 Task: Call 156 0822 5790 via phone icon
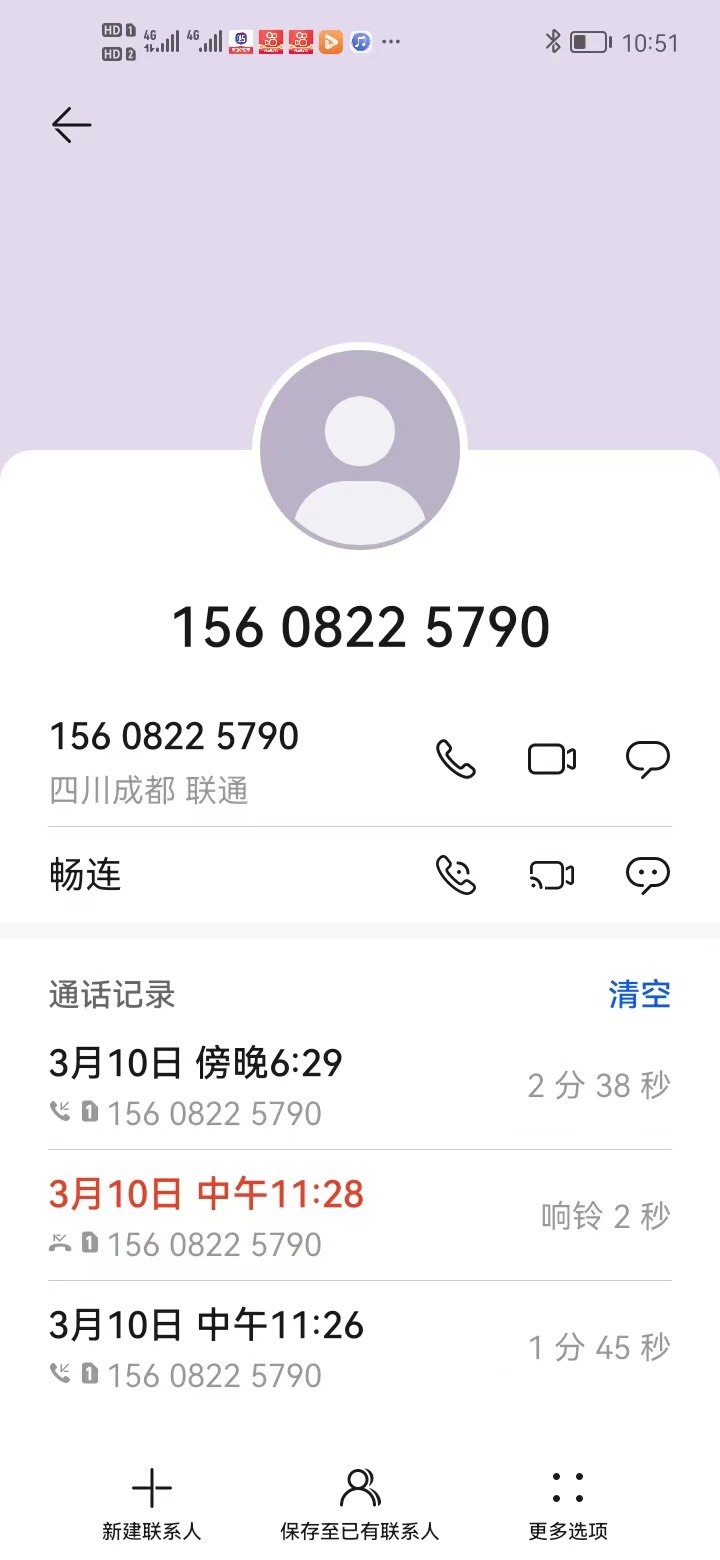[456, 760]
